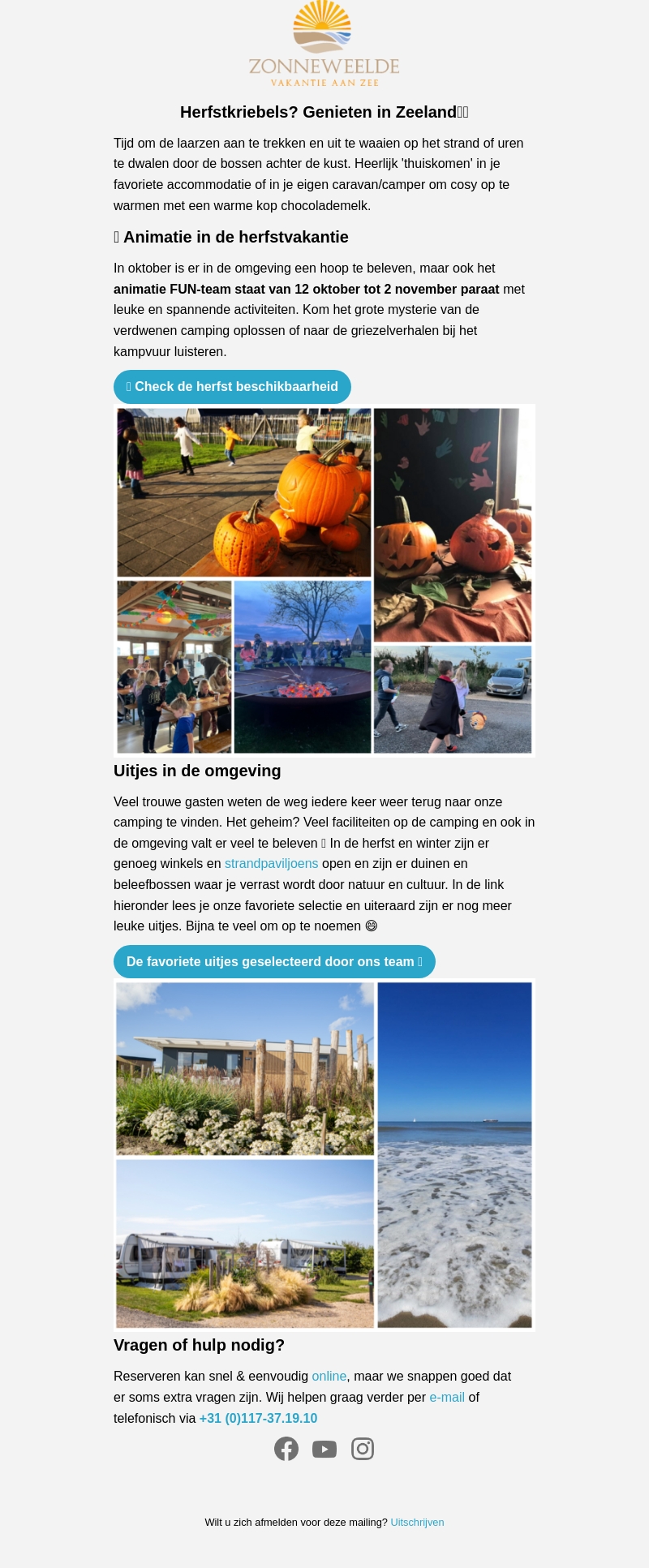The height and width of the screenshot is (1568, 649).
Task: Open the Facebook page icon
Action: point(286,1449)
